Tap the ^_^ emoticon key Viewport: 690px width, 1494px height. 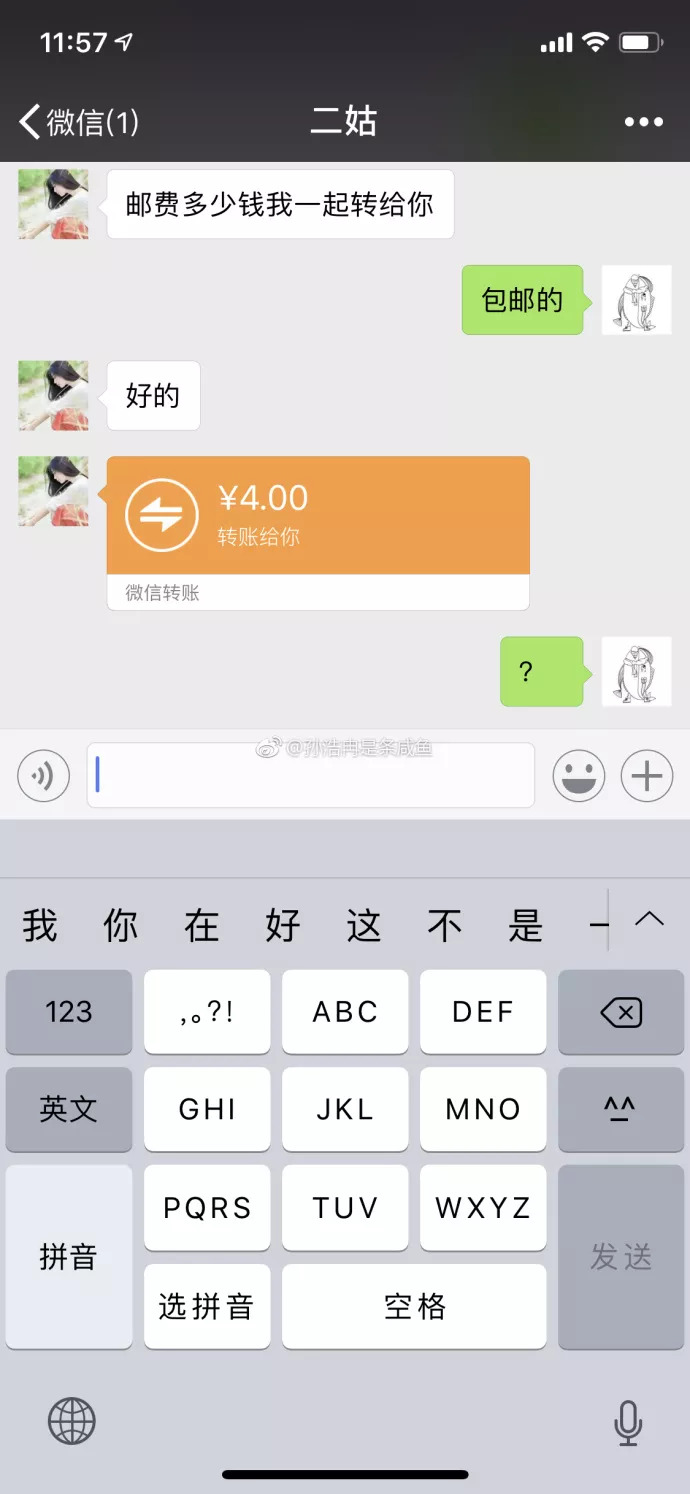pos(621,1109)
